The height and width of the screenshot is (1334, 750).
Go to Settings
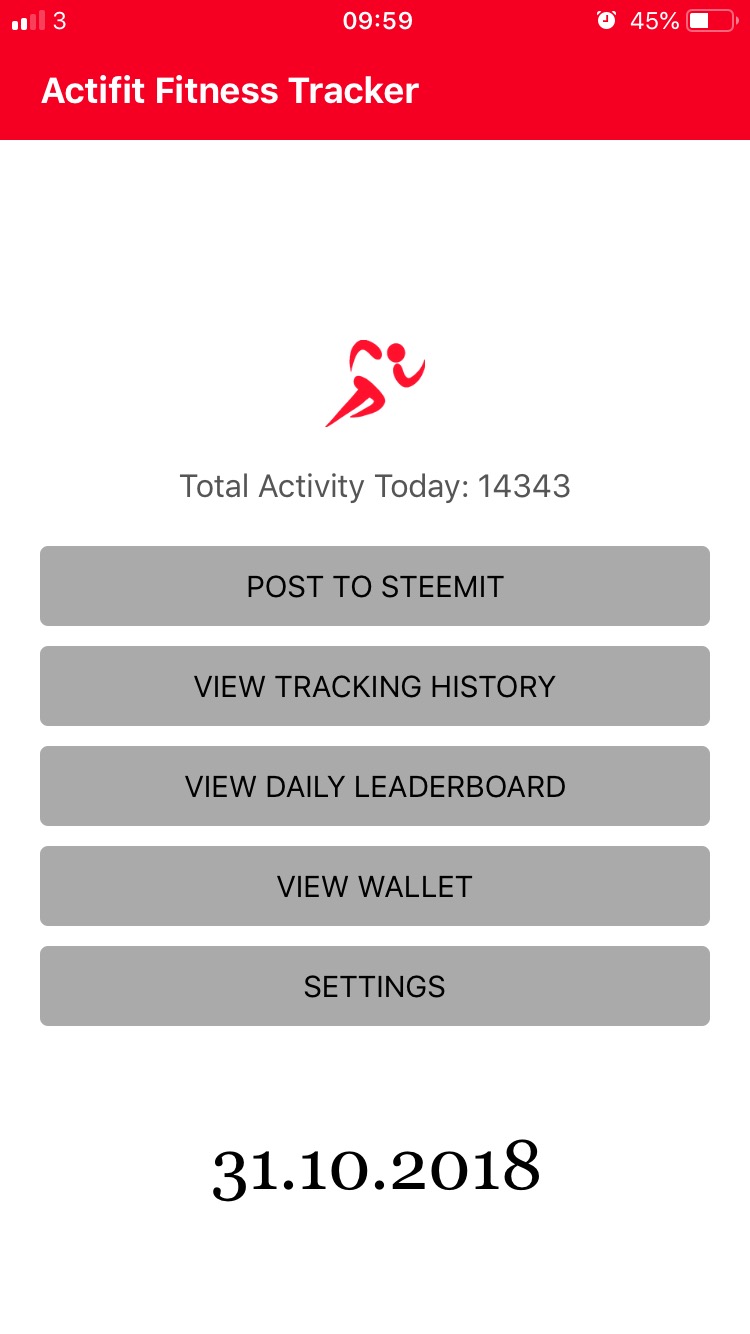pyautogui.click(x=375, y=986)
